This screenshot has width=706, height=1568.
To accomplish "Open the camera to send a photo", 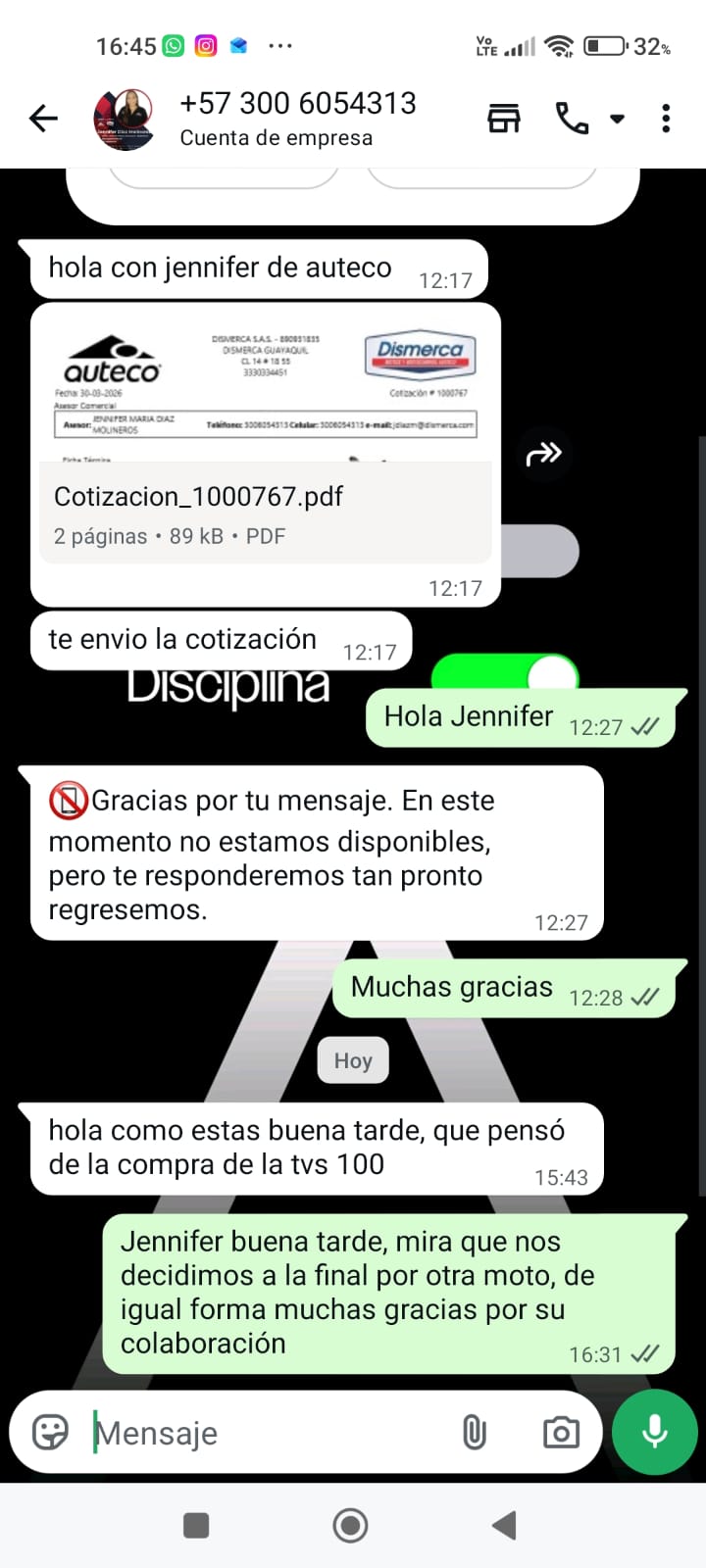I will 561,1432.
